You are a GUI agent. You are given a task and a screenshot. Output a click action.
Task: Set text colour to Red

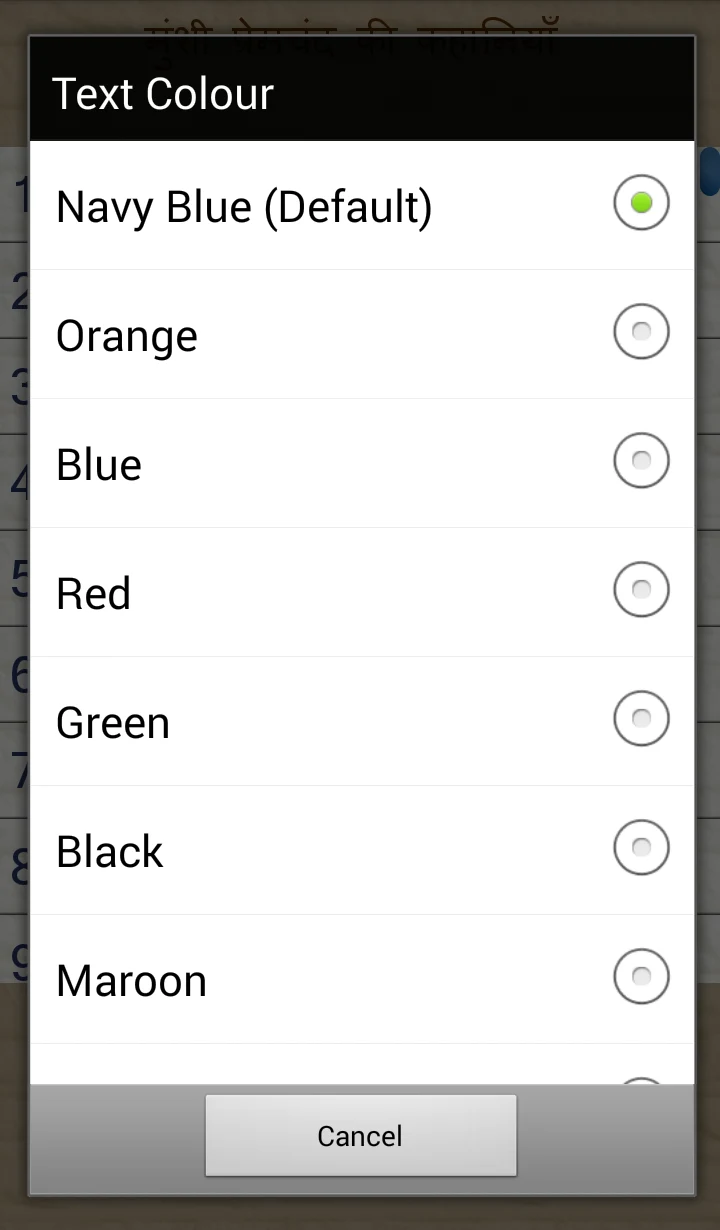point(362,592)
